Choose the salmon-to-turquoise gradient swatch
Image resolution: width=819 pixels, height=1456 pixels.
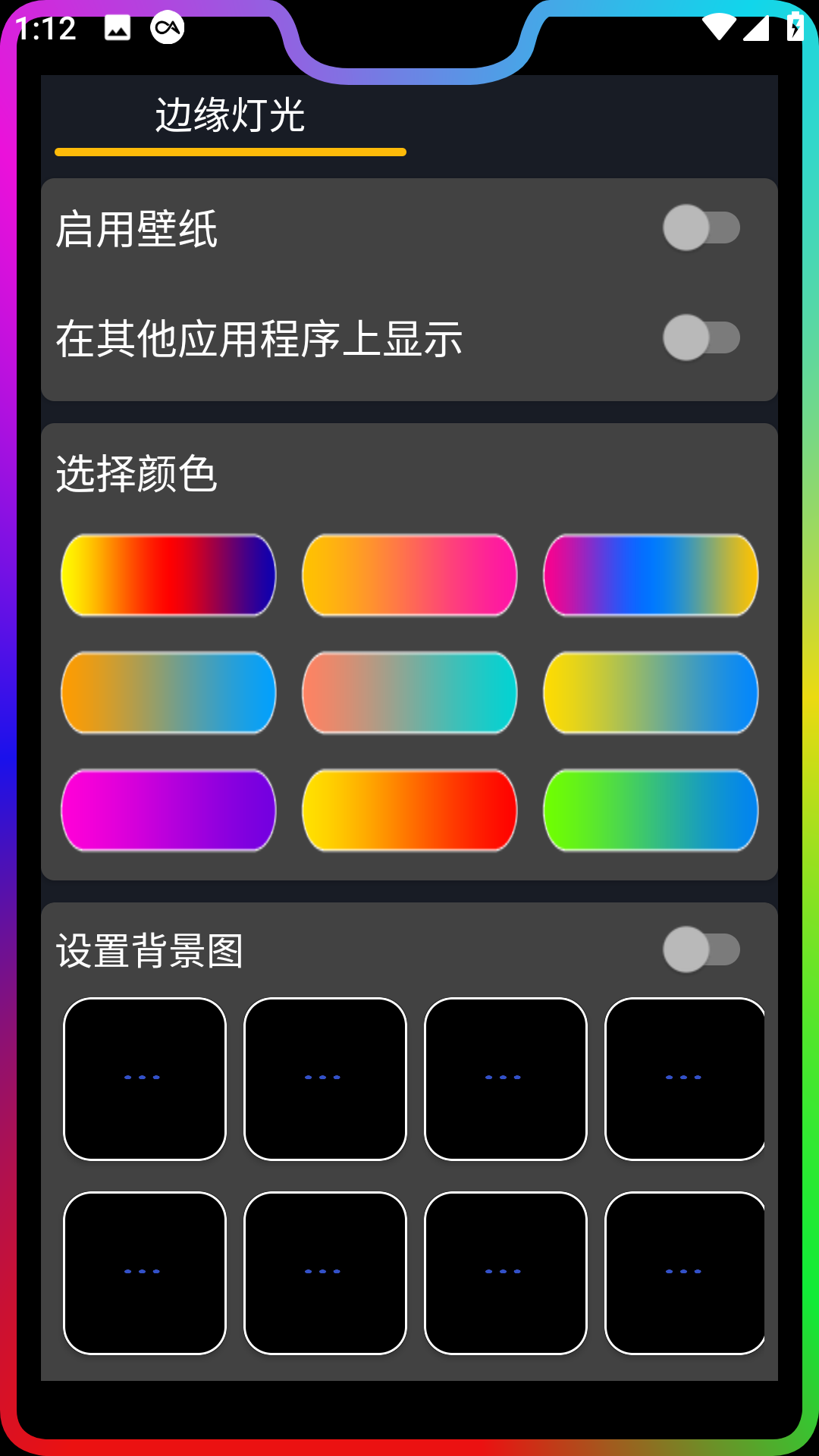tap(409, 692)
